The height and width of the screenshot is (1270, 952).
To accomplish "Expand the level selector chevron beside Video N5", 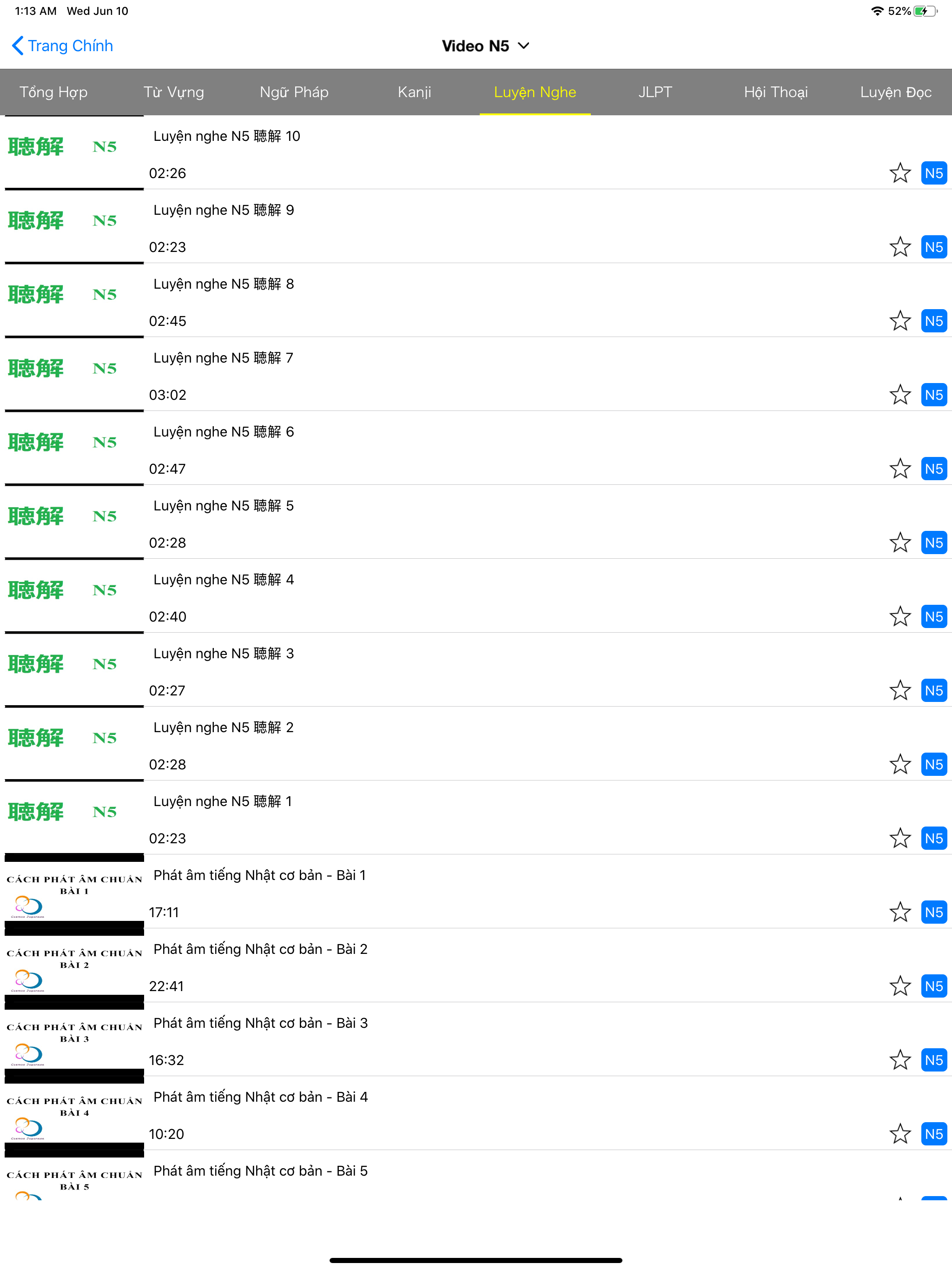I will pyautogui.click(x=523, y=46).
